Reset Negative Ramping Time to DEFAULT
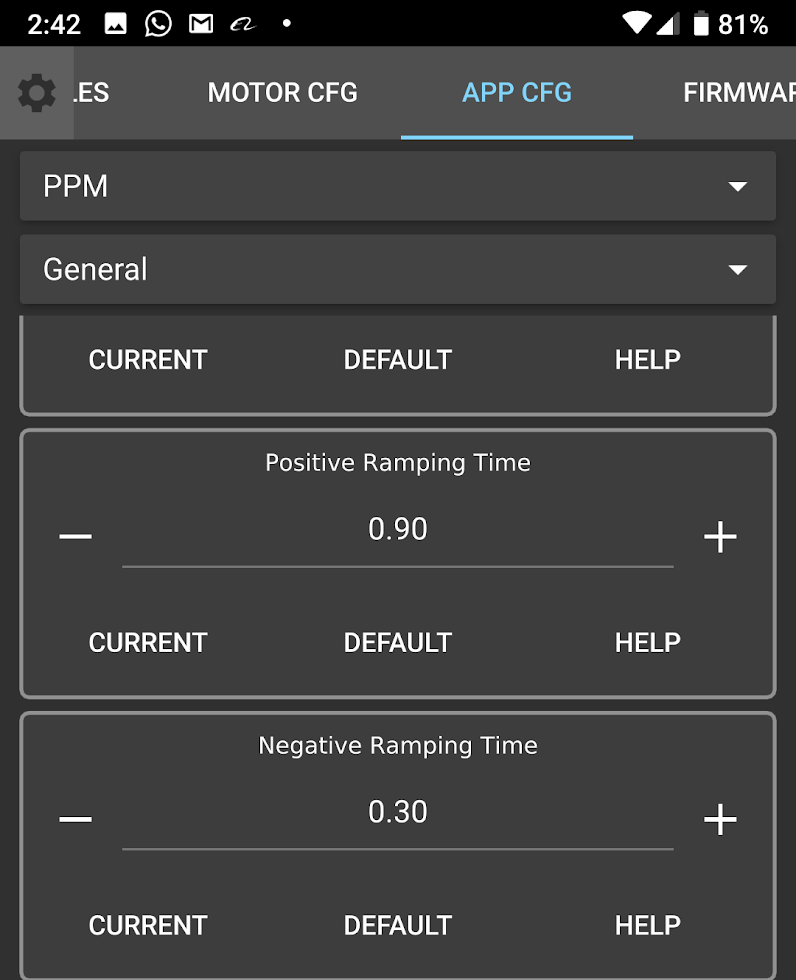 click(x=398, y=926)
